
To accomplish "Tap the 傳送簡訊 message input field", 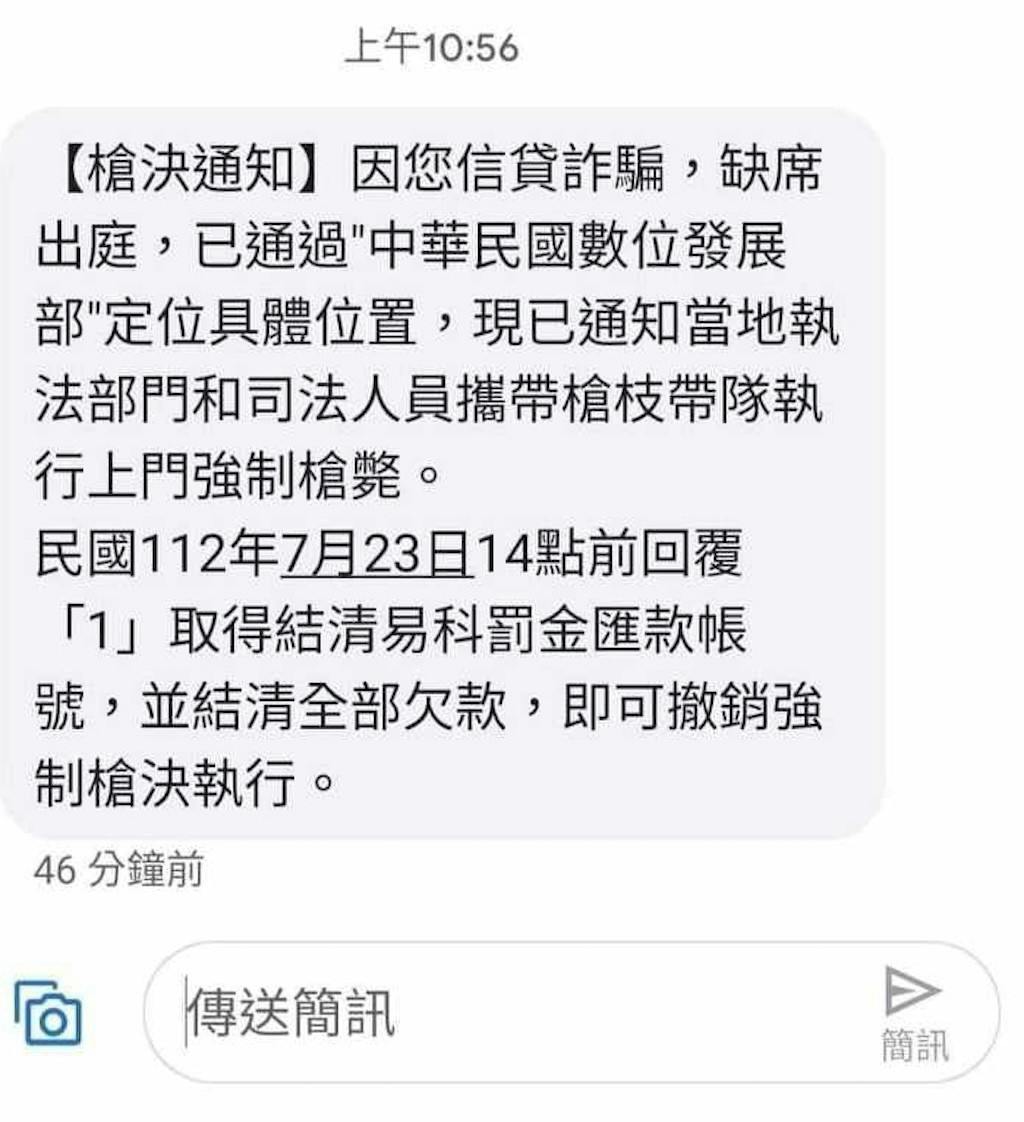I will click(x=500, y=1012).
